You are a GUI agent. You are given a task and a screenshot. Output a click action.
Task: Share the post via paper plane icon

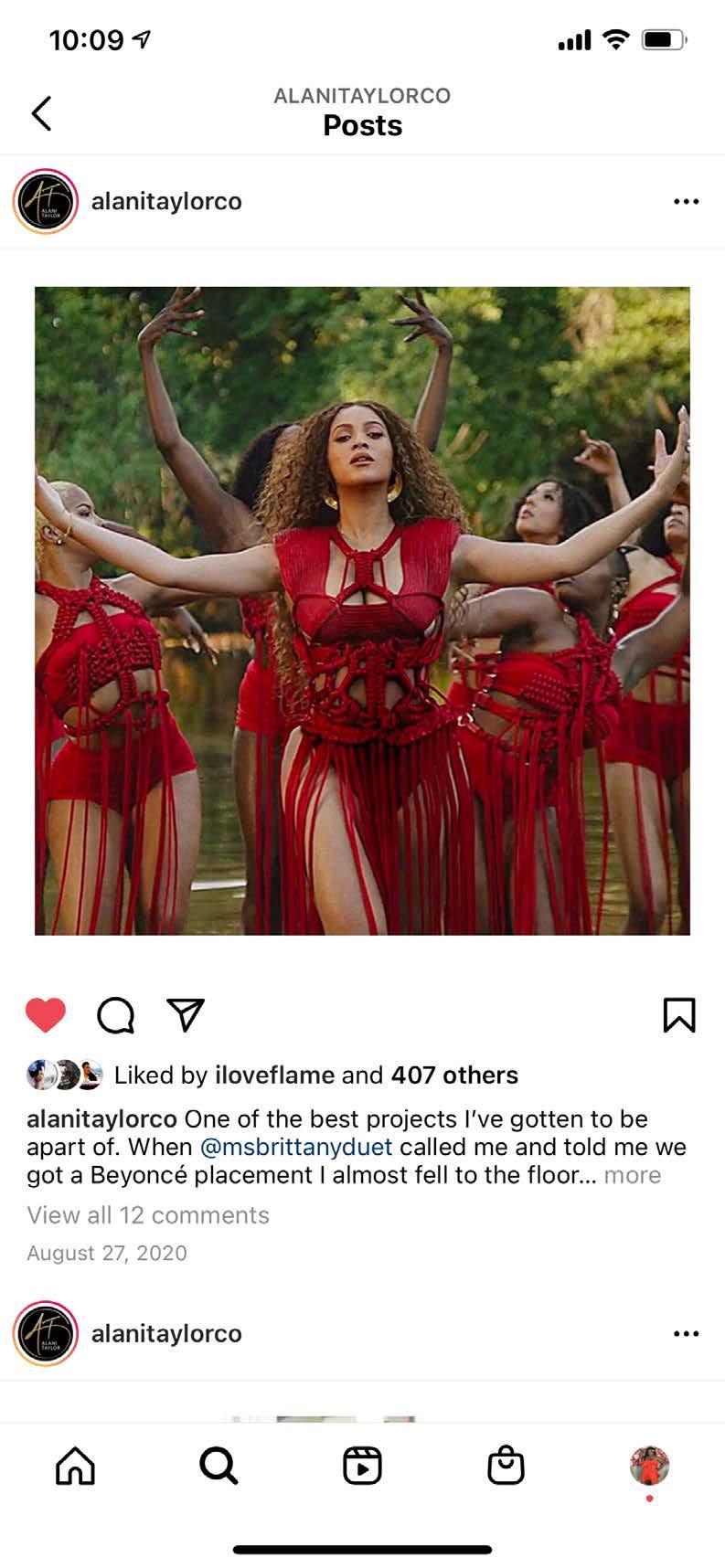(186, 1015)
